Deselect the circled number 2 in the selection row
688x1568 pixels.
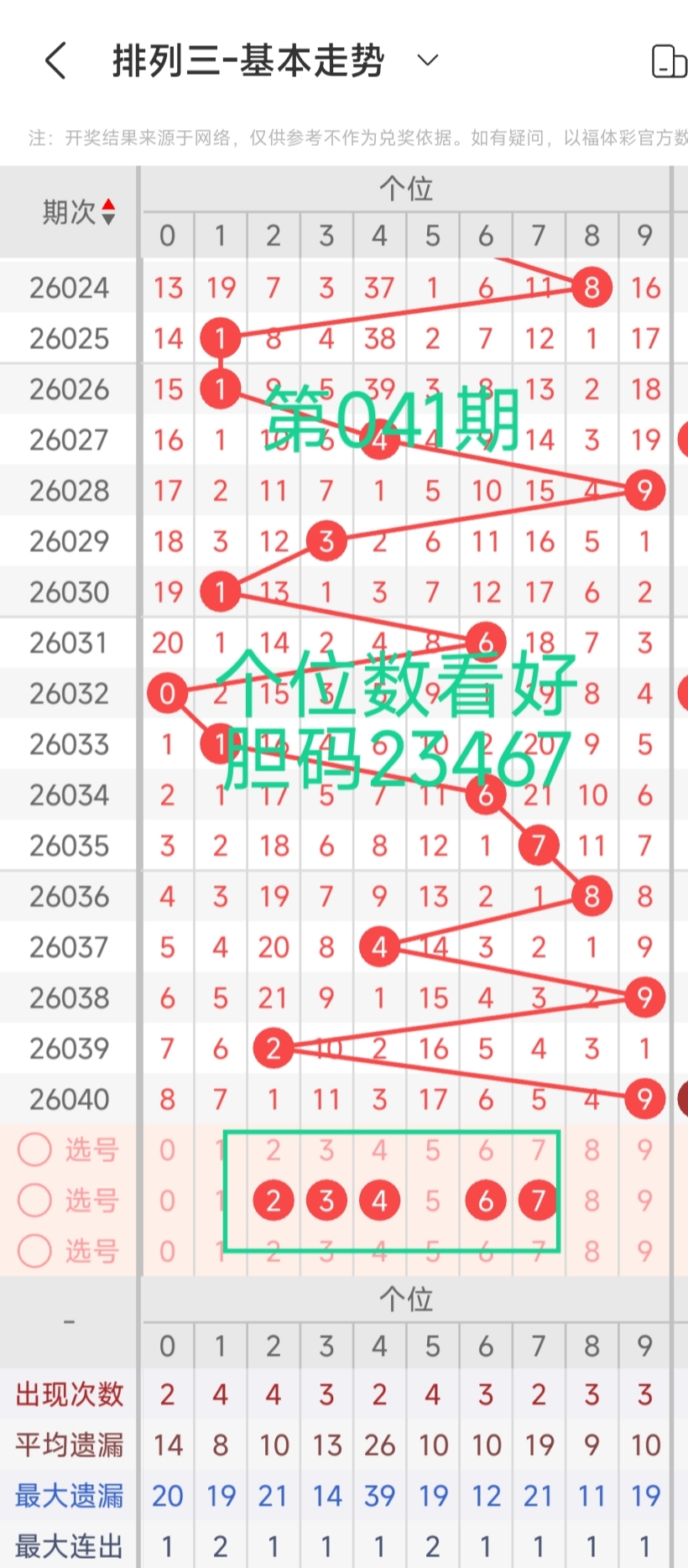[x=273, y=1201]
